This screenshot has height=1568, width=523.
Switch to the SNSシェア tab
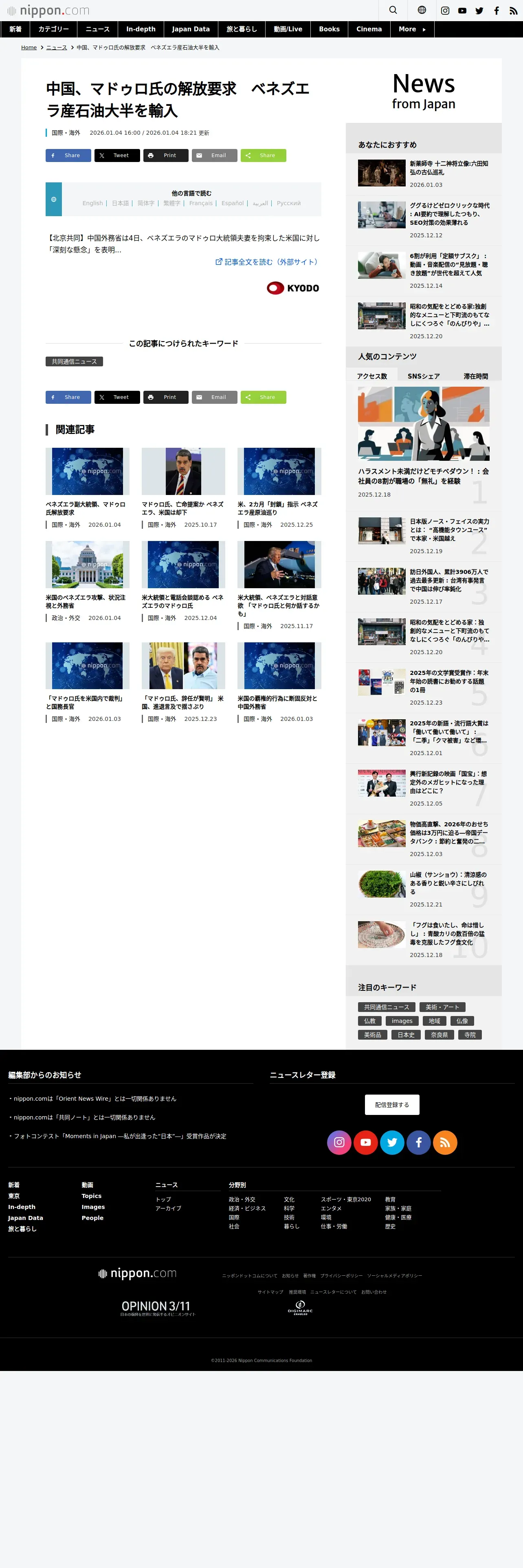[423, 376]
